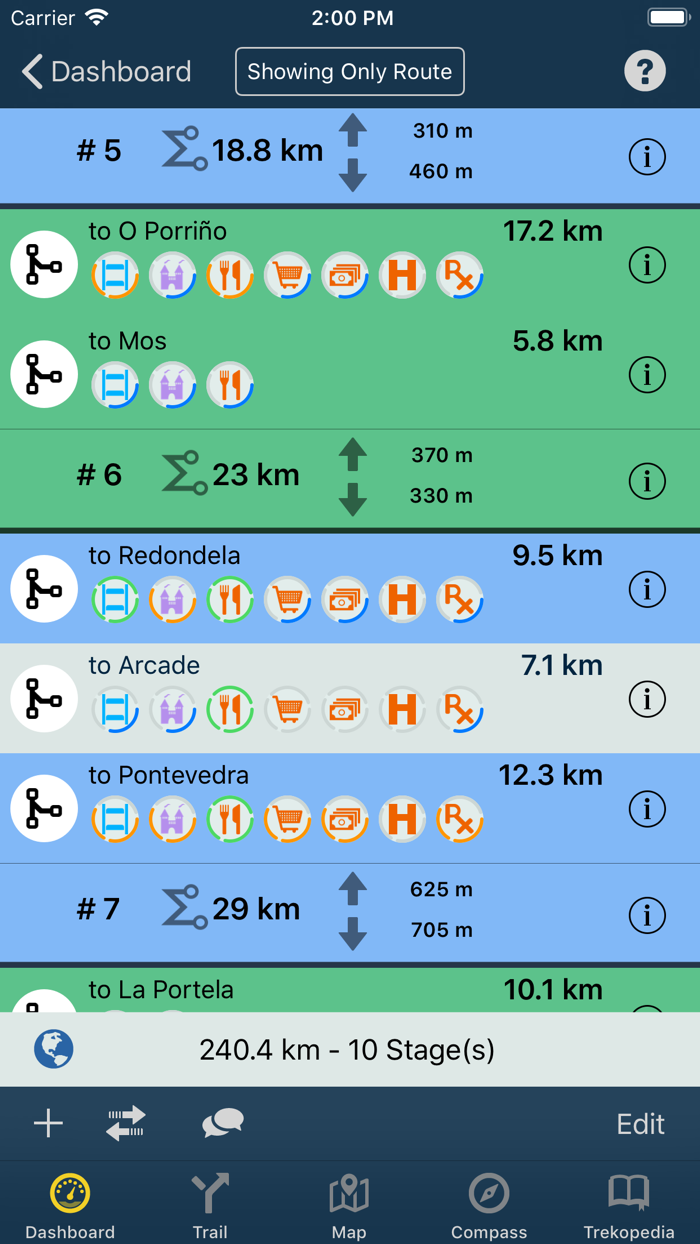Open info for stage #7

click(647, 915)
